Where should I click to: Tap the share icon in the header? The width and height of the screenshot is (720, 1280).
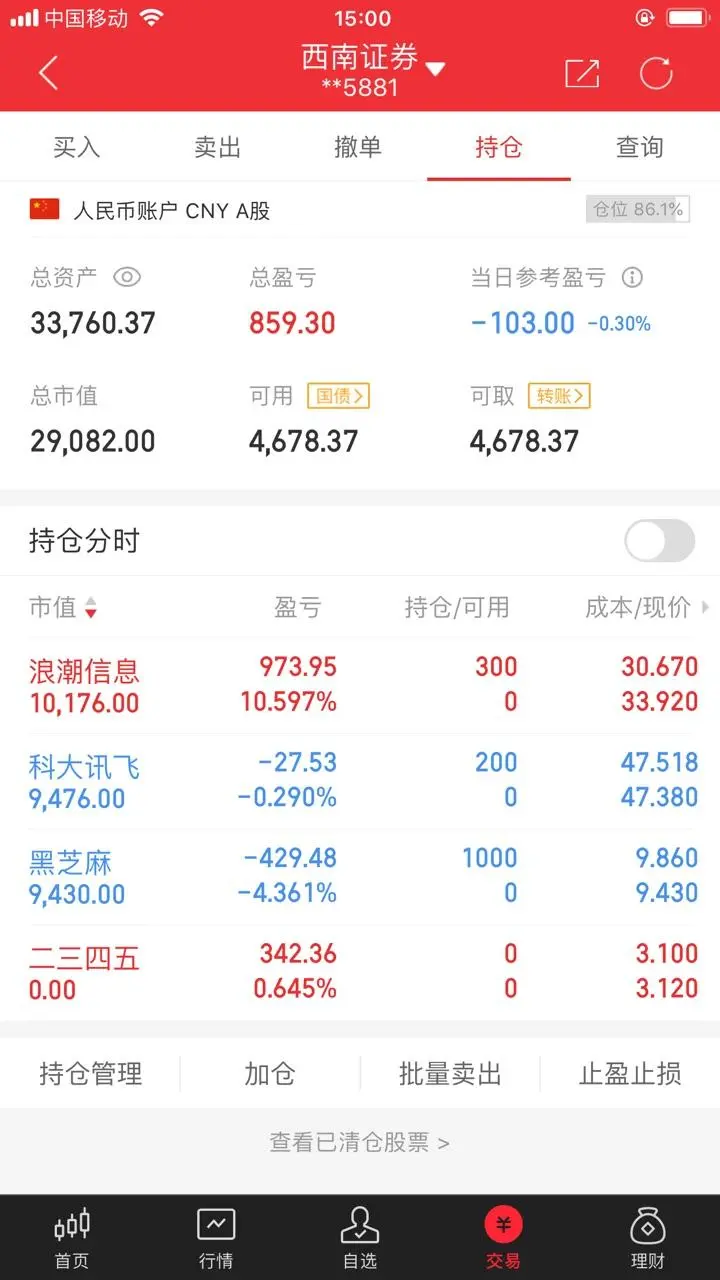click(581, 73)
